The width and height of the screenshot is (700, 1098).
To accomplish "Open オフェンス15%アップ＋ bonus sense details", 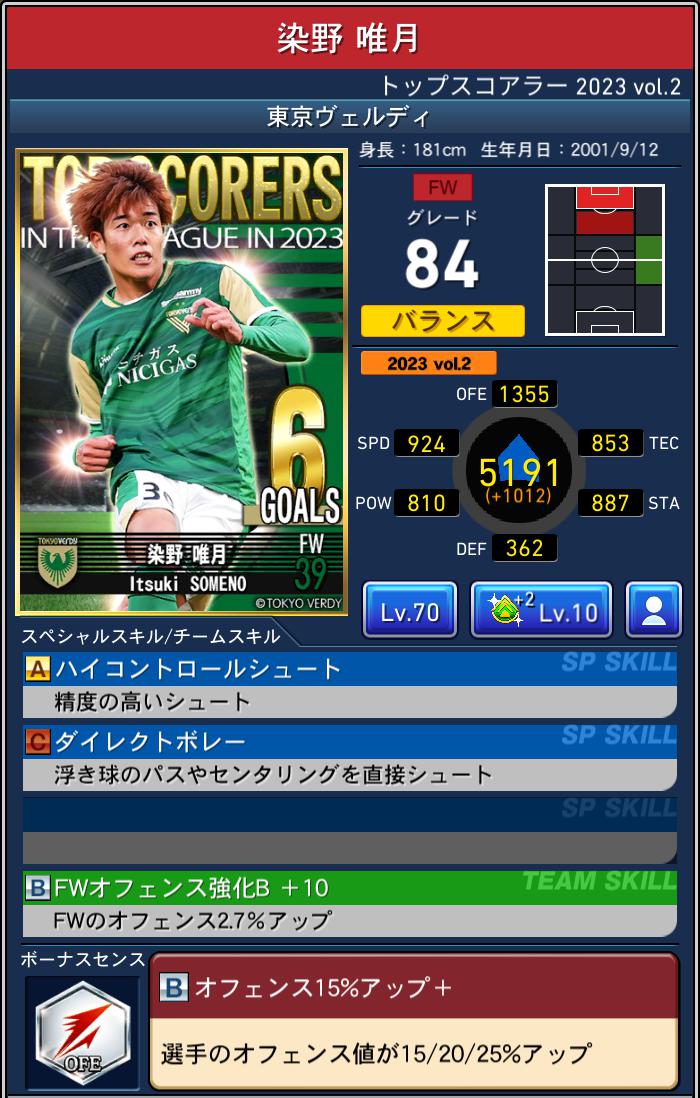I will coord(413,1021).
